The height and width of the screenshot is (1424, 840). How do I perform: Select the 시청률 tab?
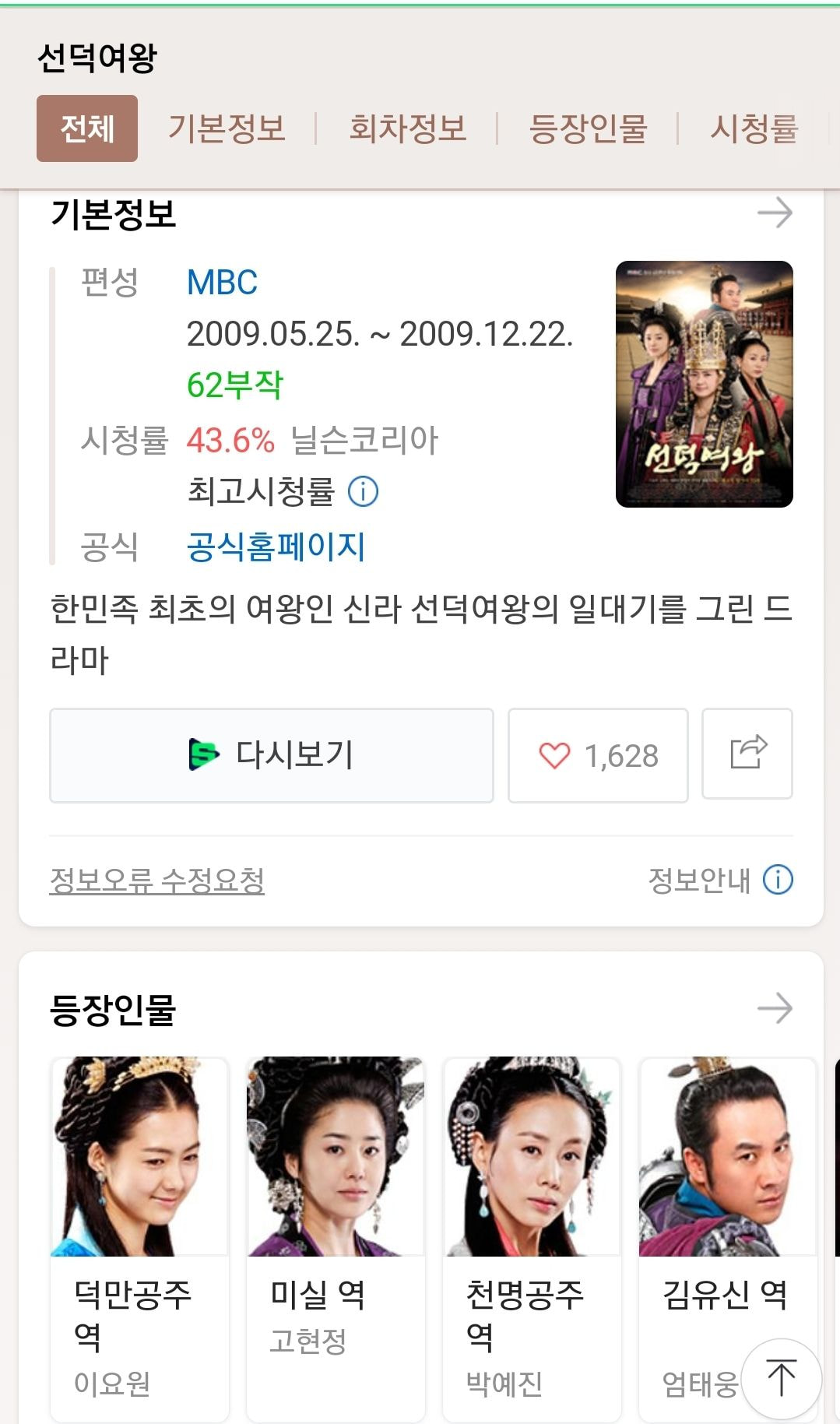pos(754,129)
